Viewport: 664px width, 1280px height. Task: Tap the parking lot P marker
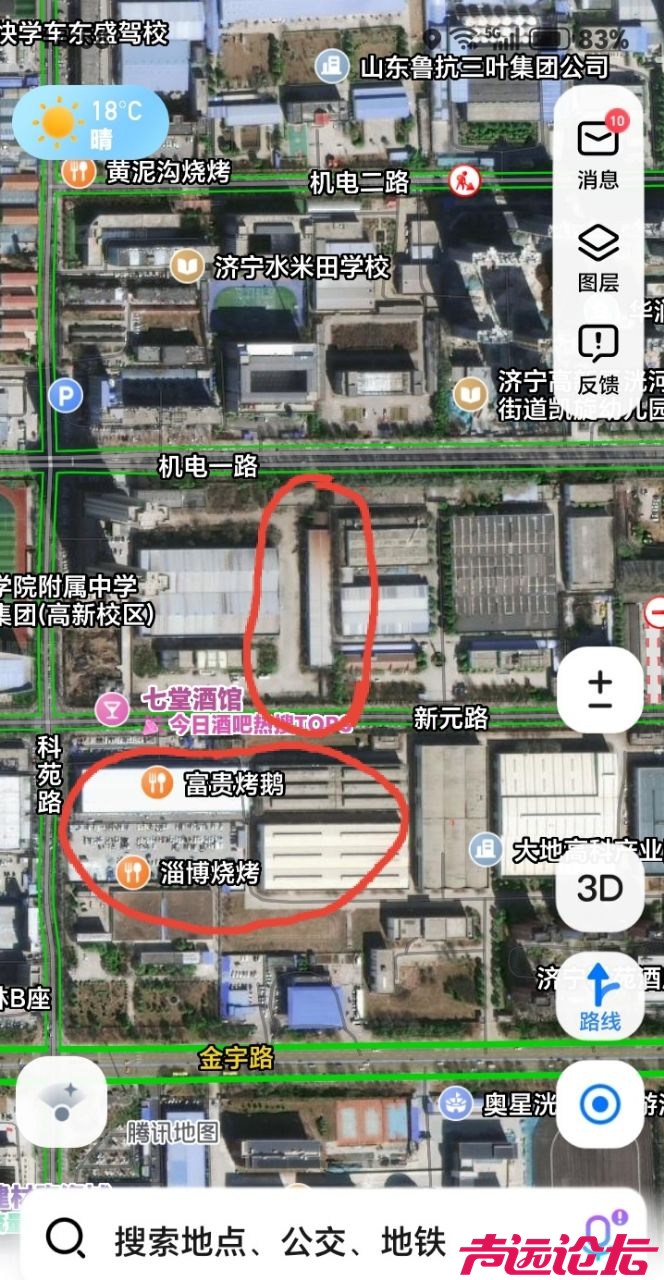[x=65, y=397]
